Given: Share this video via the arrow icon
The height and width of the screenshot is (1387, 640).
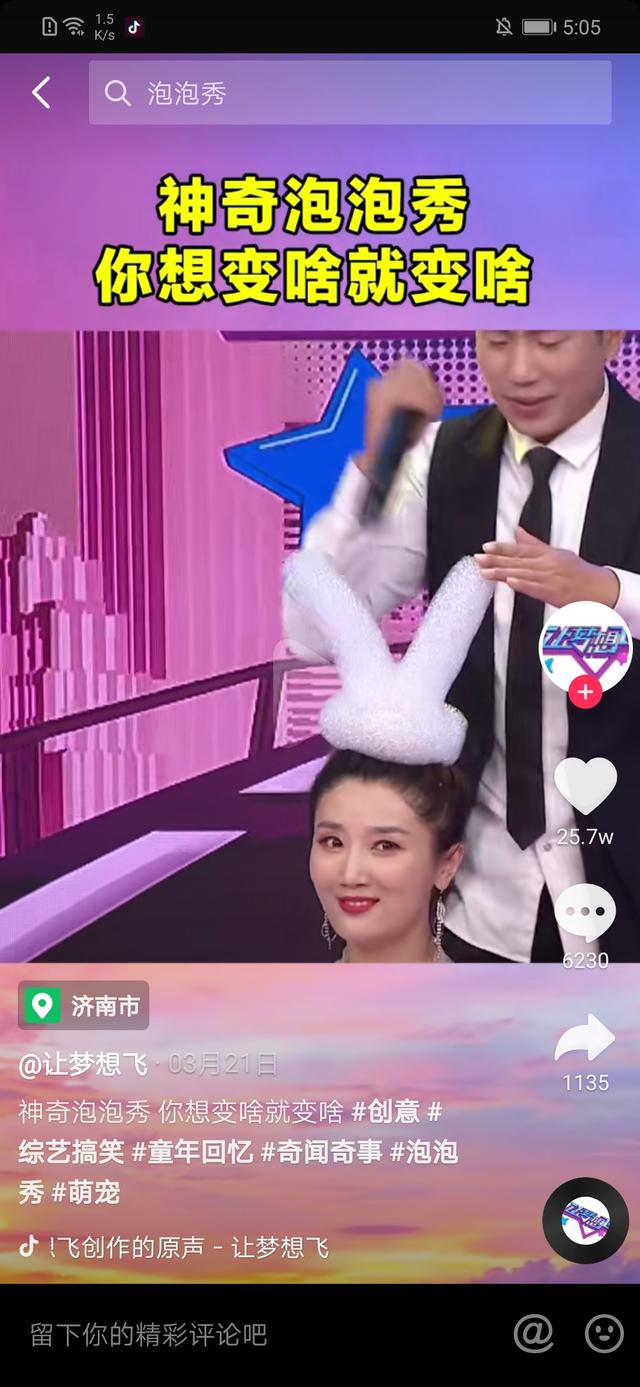Looking at the screenshot, I should (x=585, y=1038).
